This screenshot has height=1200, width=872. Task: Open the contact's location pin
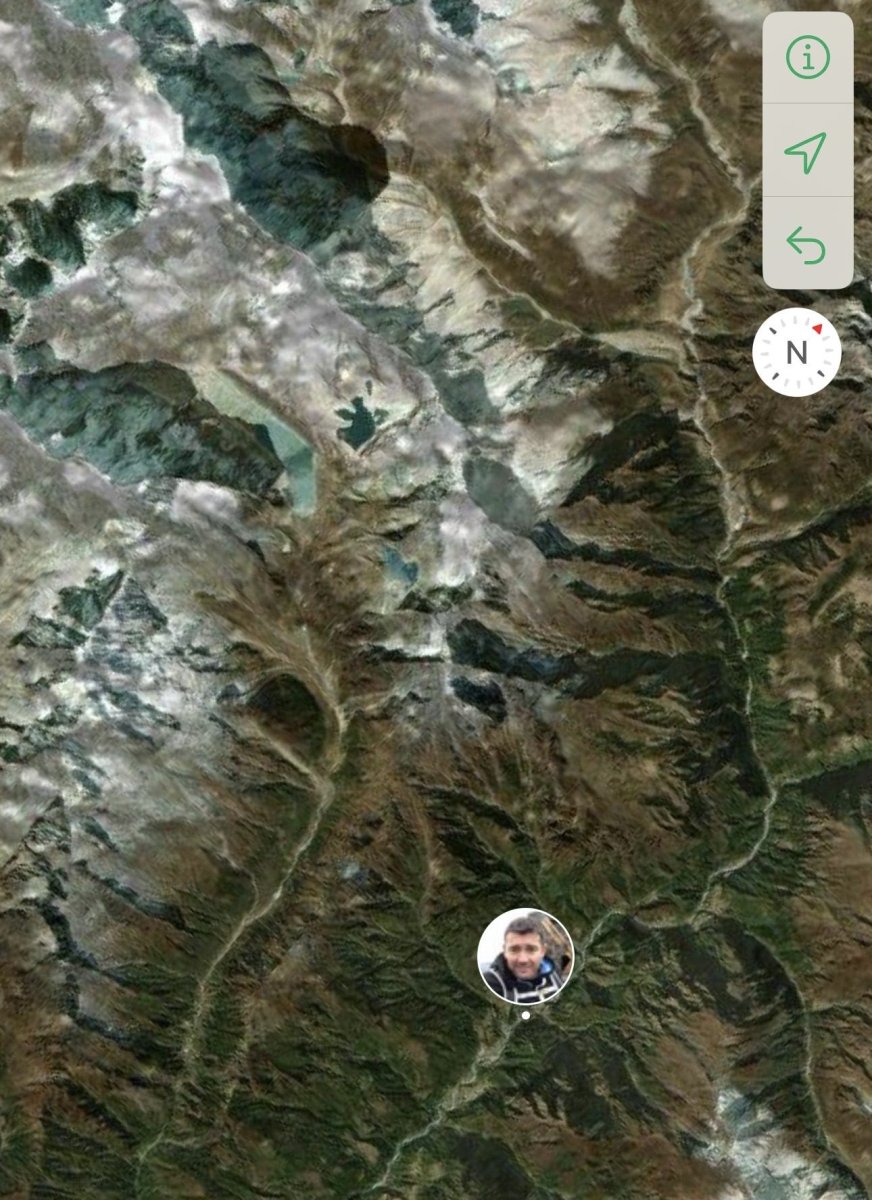(x=525, y=956)
